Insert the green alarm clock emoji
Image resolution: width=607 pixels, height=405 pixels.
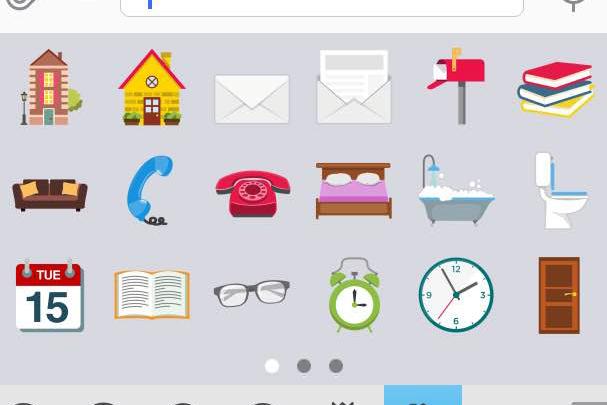point(354,294)
